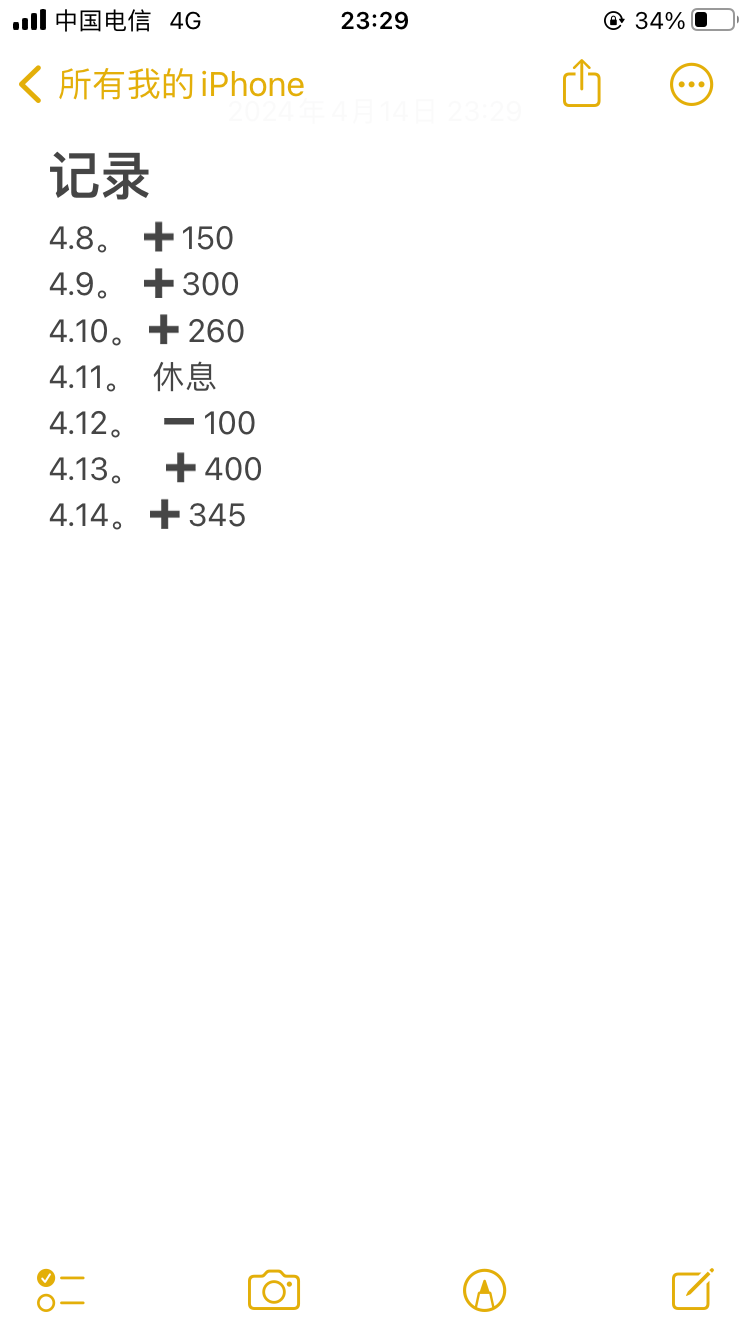Open the camera attachment option
This screenshot has height=1334, width=750.
(x=274, y=1290)
